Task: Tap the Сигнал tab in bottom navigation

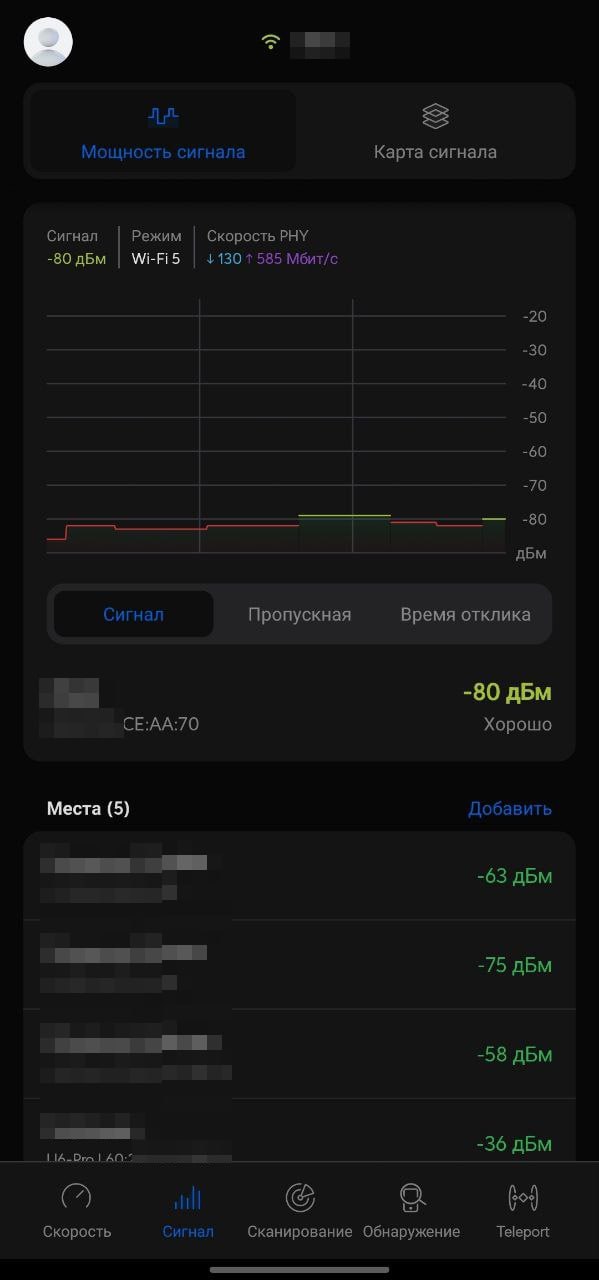Action: tap(188, 1211)
